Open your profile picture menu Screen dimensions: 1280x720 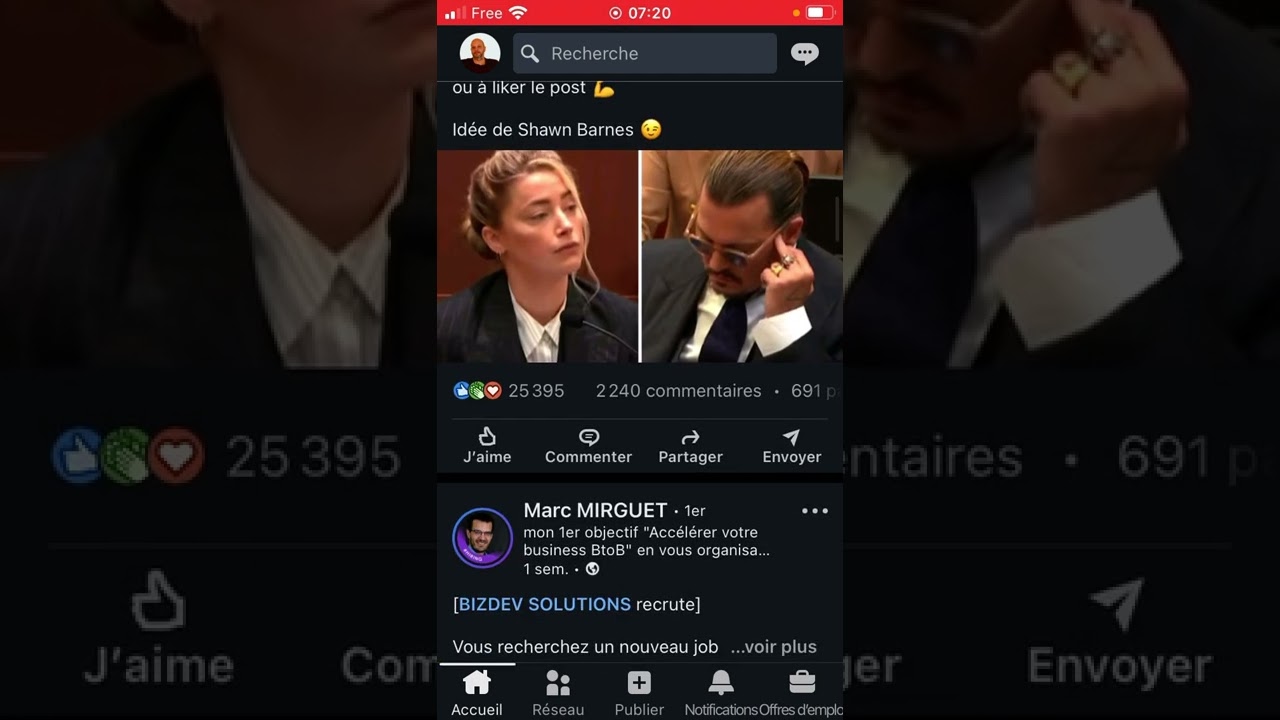(480, 53)
